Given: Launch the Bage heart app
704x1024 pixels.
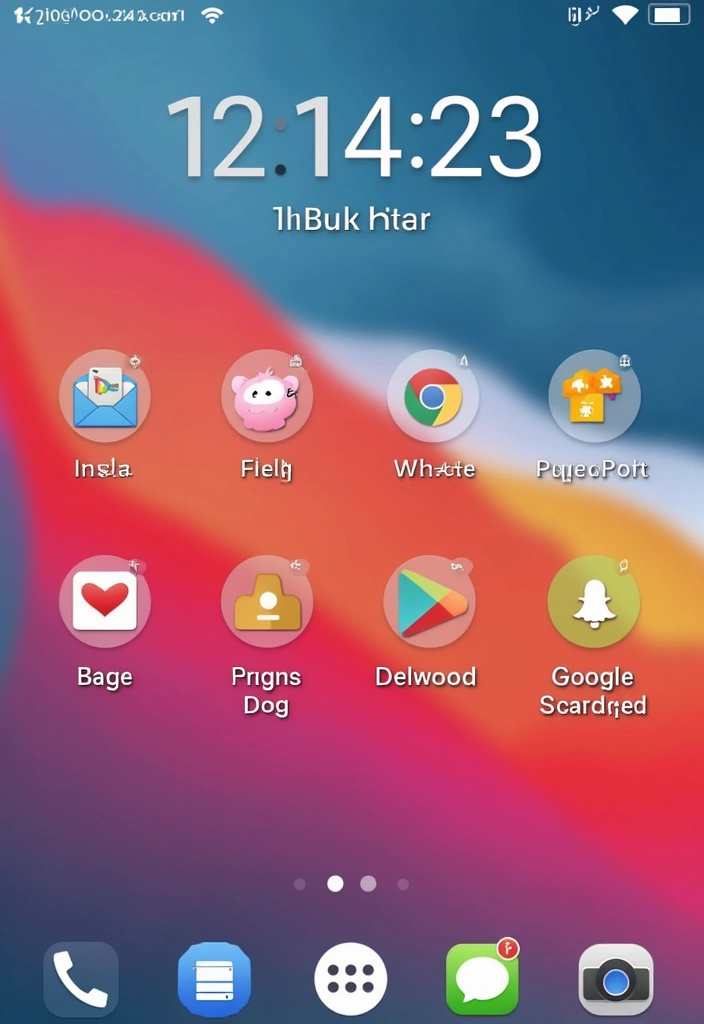Looking at the screenshot, I should pos(105,602).
